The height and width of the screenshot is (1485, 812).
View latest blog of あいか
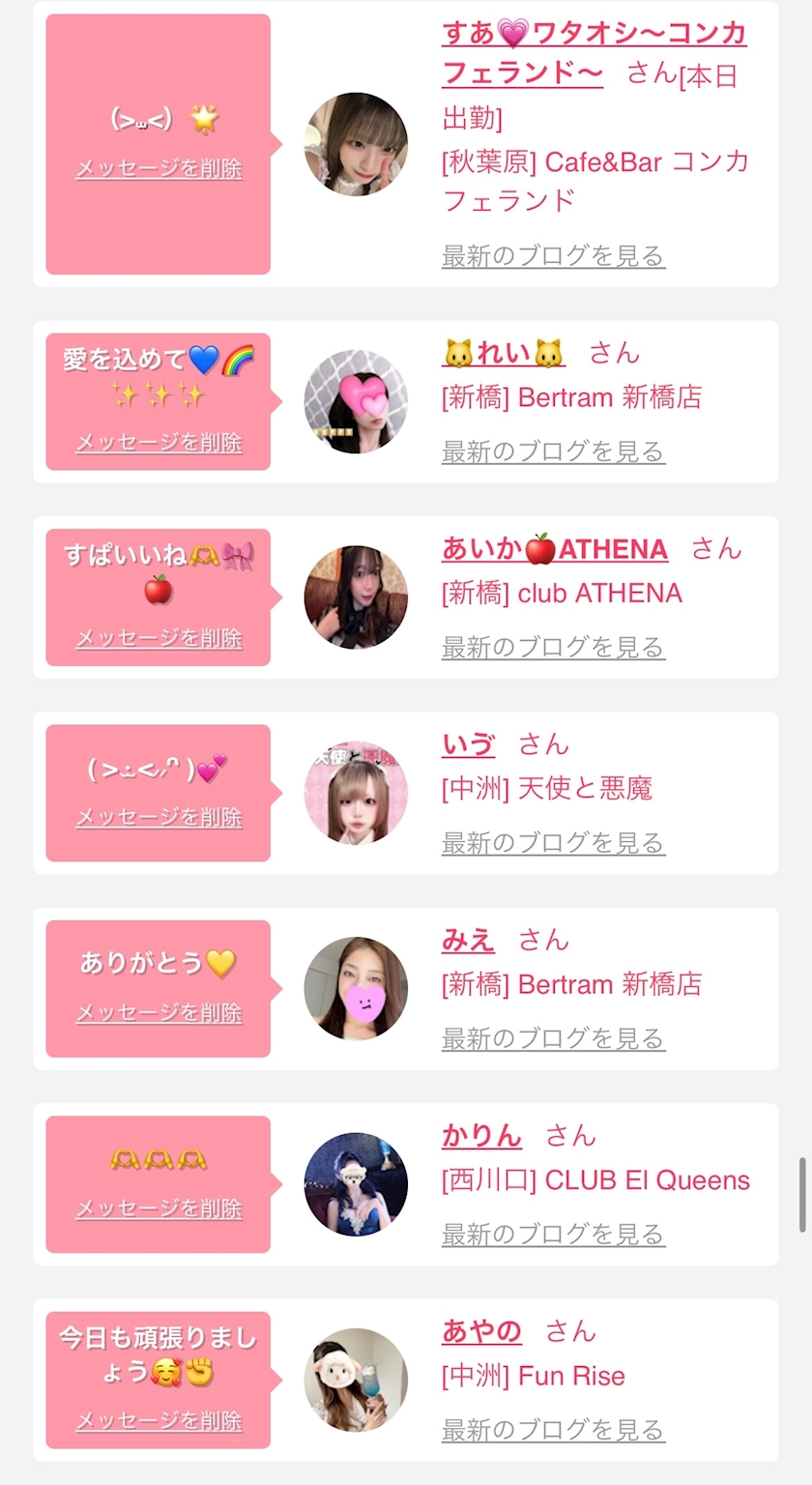(553, 647)
